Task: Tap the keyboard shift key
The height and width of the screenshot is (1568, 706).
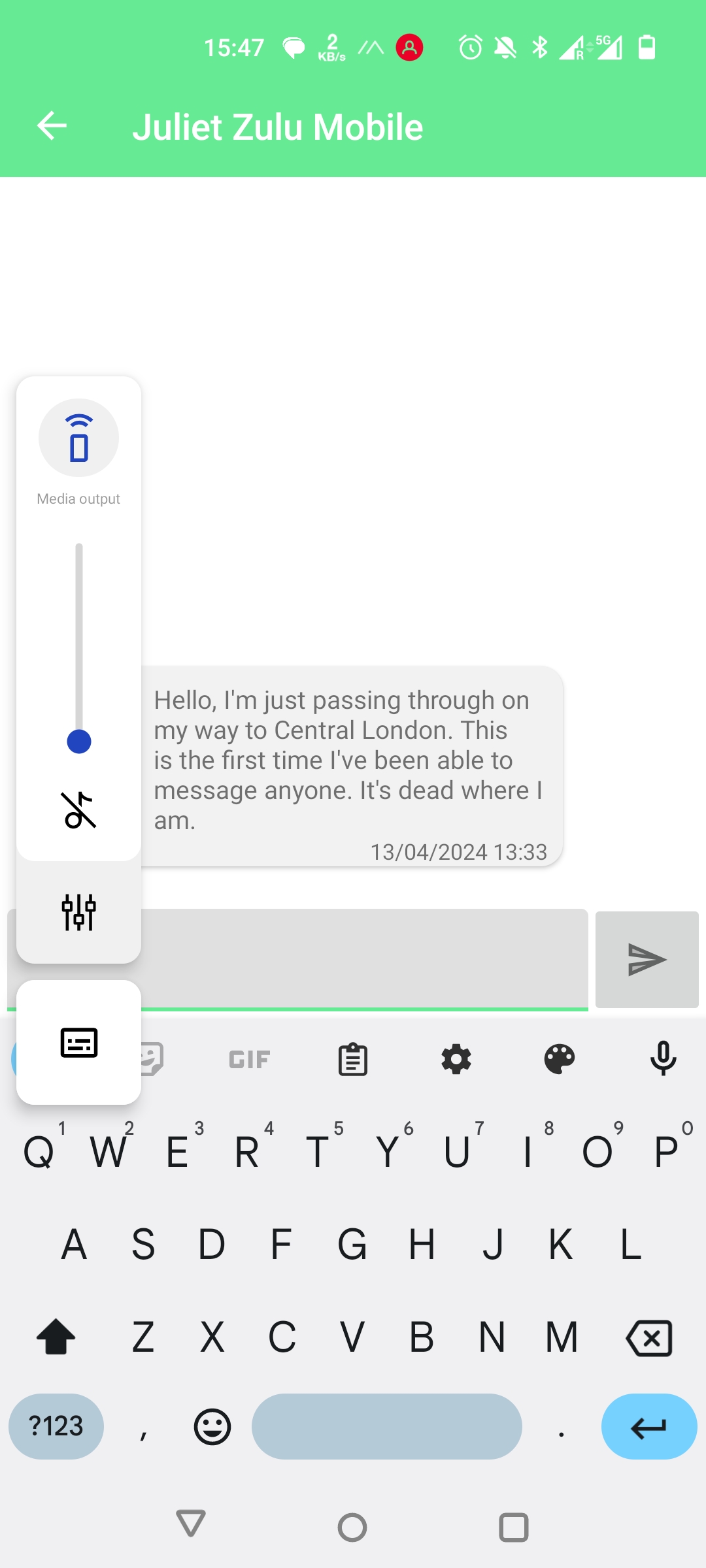Action: [x=56, y=1337]
